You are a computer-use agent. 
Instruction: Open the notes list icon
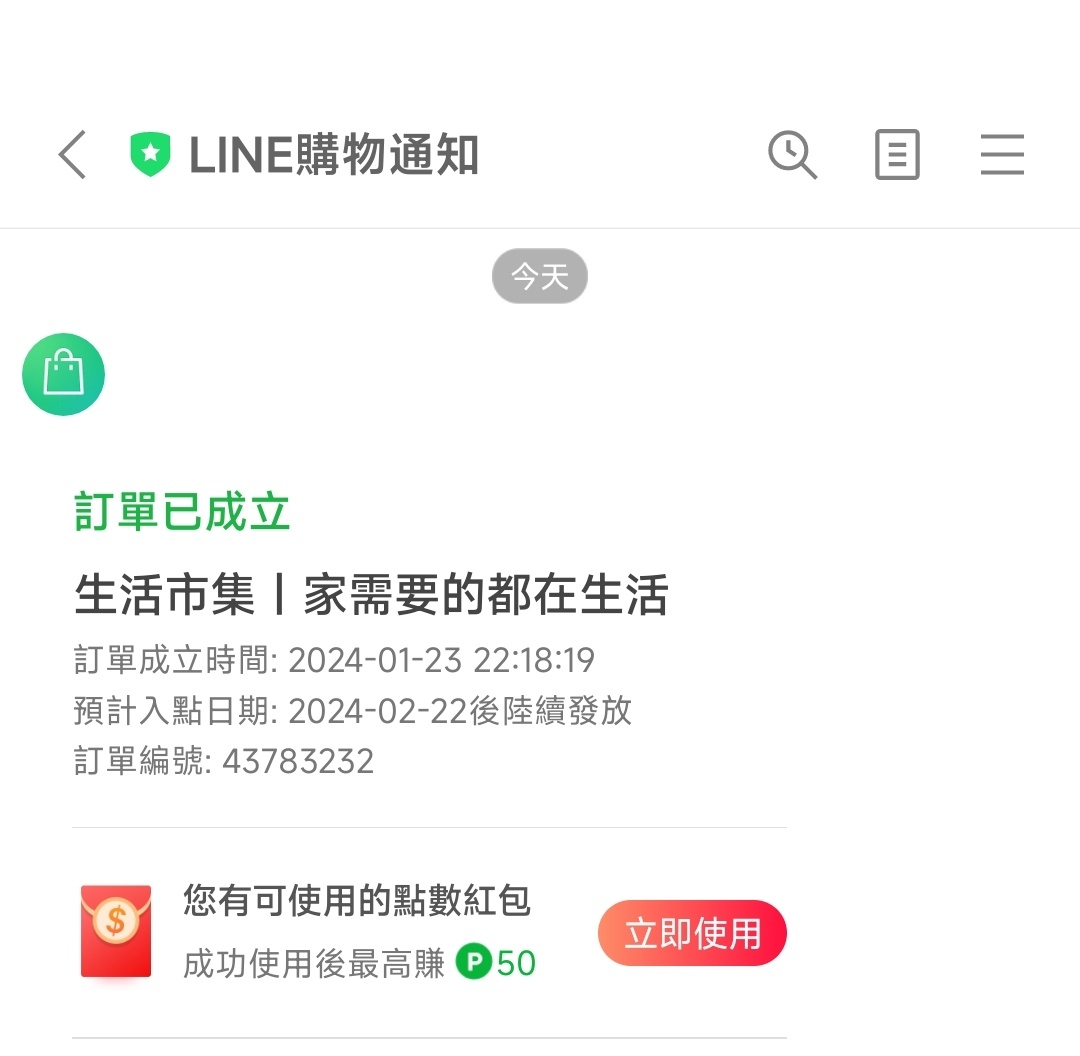pos(897,156)
